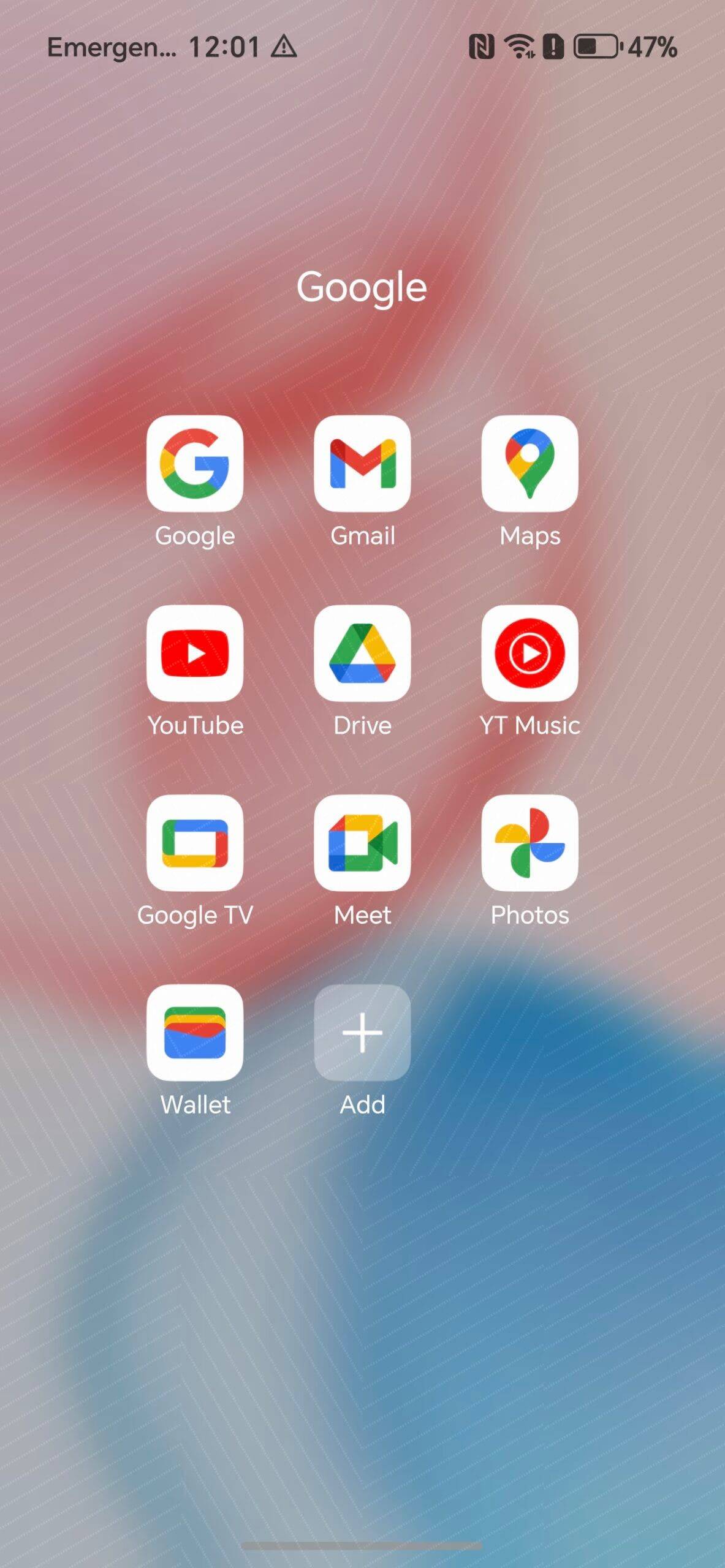Open Maps from the folder
Image resolution: width=725 pixels, height=1568 pixels.
pyautogui.click(x=530, y=464)
